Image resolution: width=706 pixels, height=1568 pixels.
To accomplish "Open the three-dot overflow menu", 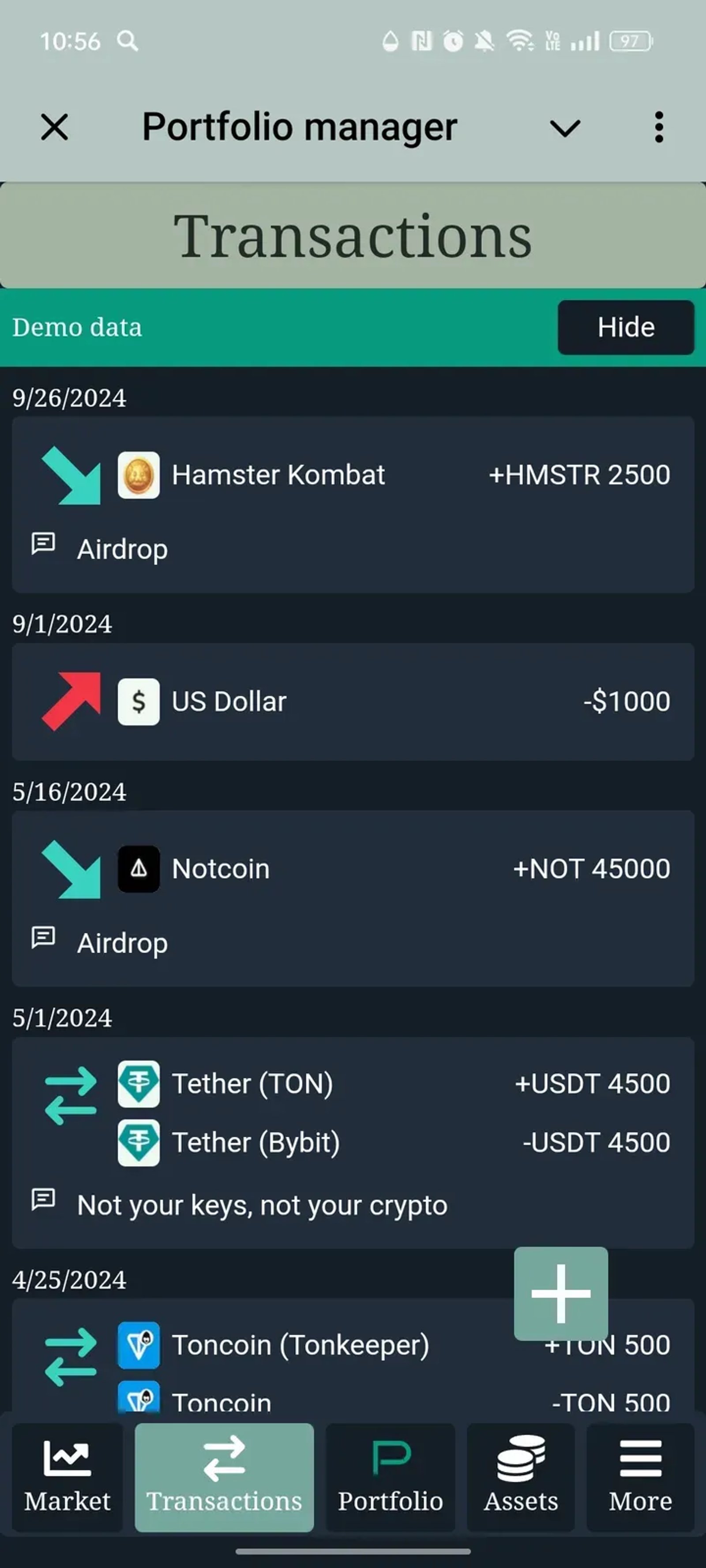I will pos(658,127).
